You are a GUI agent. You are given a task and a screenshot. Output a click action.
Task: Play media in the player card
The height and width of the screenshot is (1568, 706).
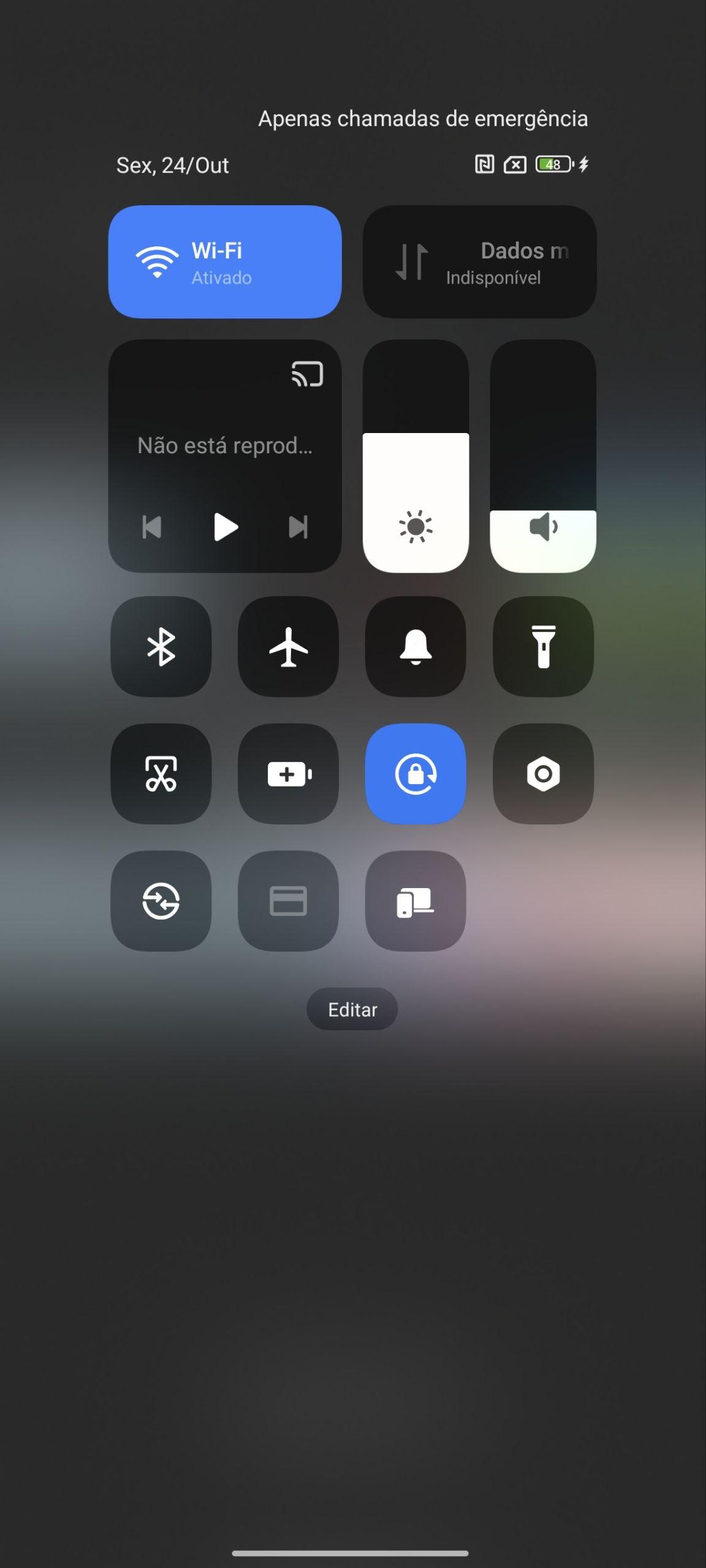[x=226, y=527]
